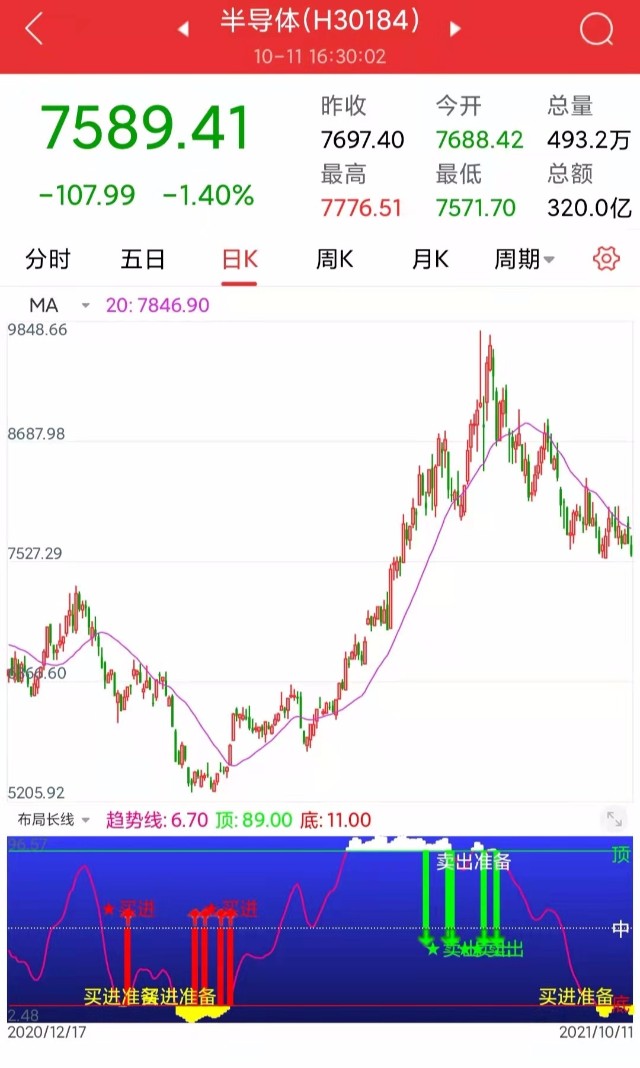This screenshot has width=640, height=1068.
Task: Switch to the 周K chart tab
Action: [x=334, y=259]
